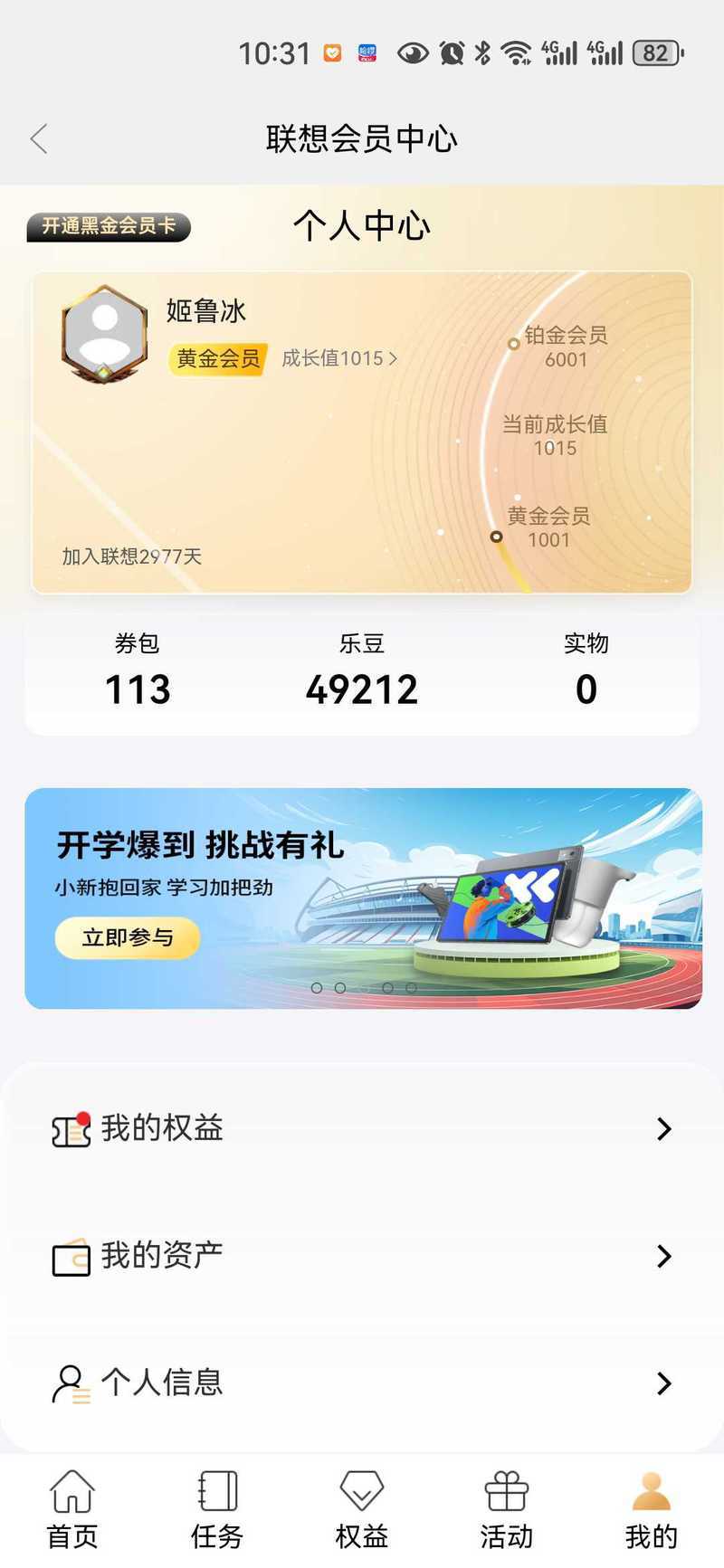Viewport: 724px width, 1568px height.
Task: Open 个人信息 row
Action: tap(362, 1383)
